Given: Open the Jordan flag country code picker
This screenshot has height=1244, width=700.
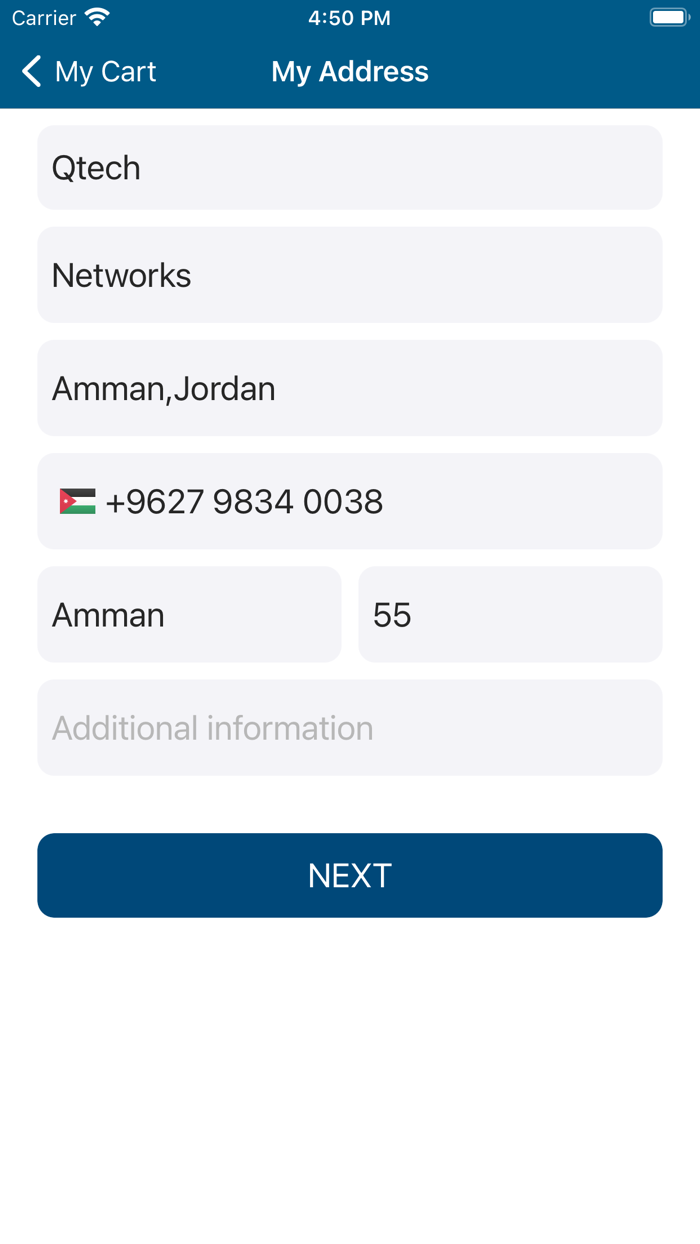Looking at the screenshot, I should (x=78, y=501).
